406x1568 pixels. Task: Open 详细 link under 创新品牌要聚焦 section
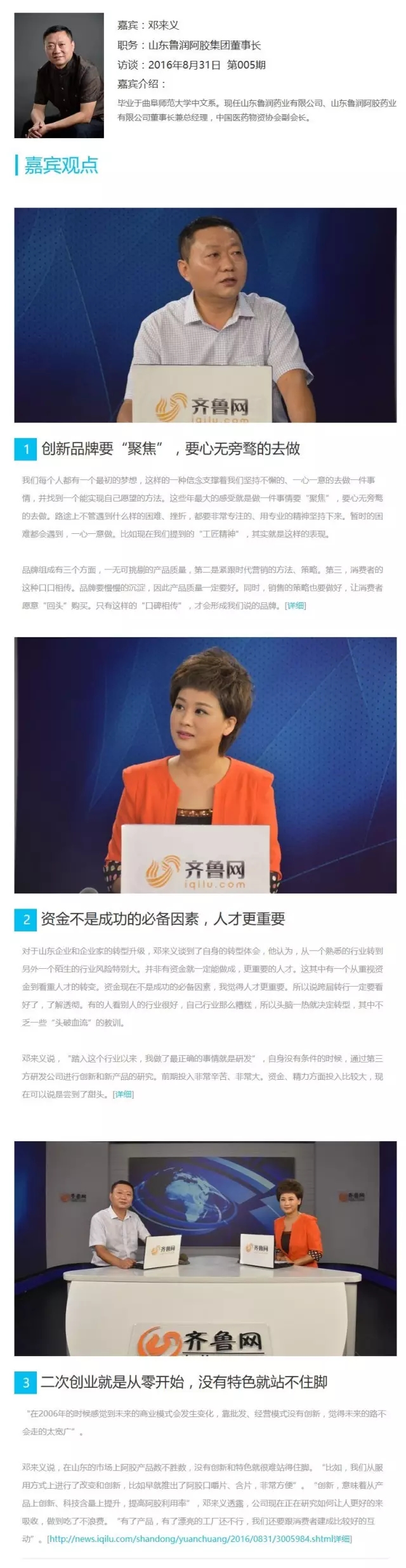(296, 606)
